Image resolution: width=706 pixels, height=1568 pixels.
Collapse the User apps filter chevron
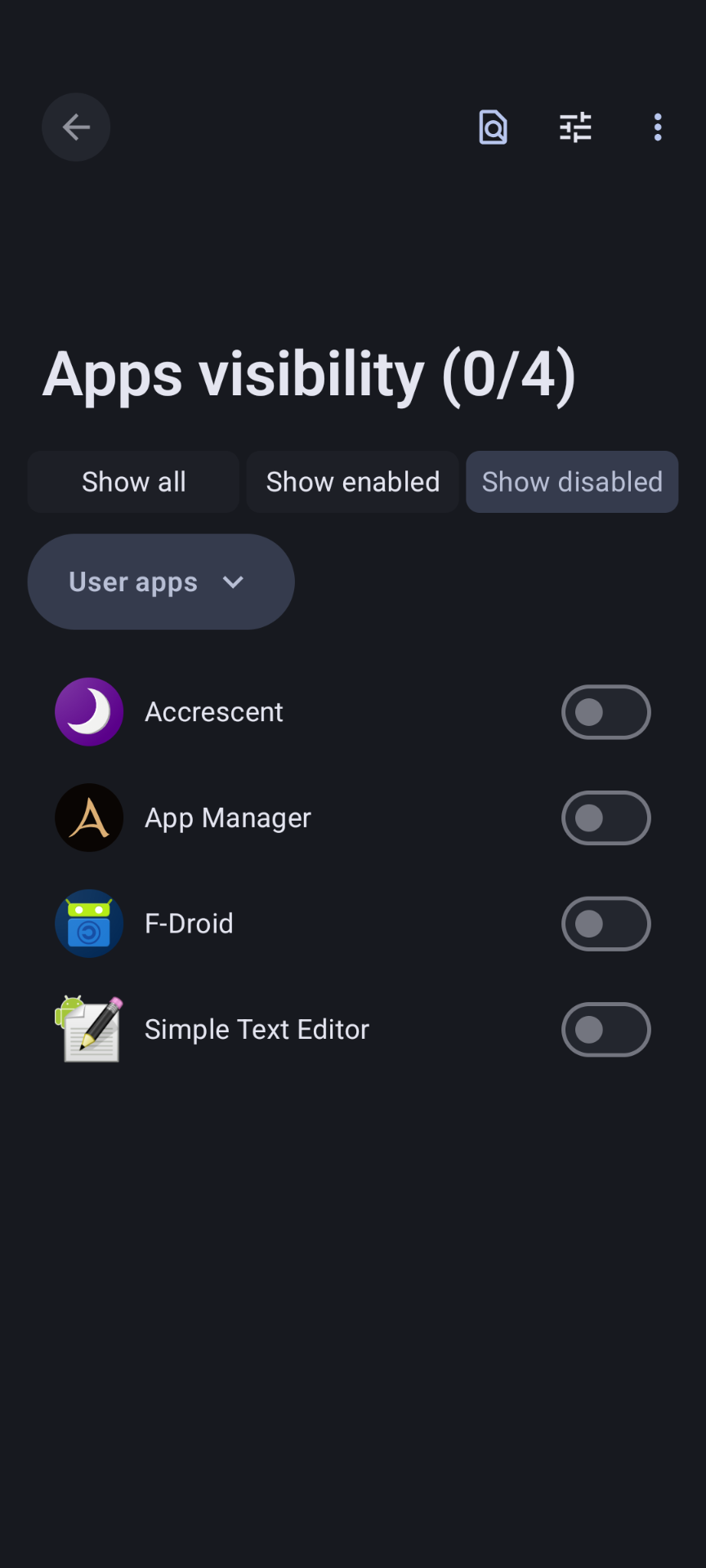233,581
